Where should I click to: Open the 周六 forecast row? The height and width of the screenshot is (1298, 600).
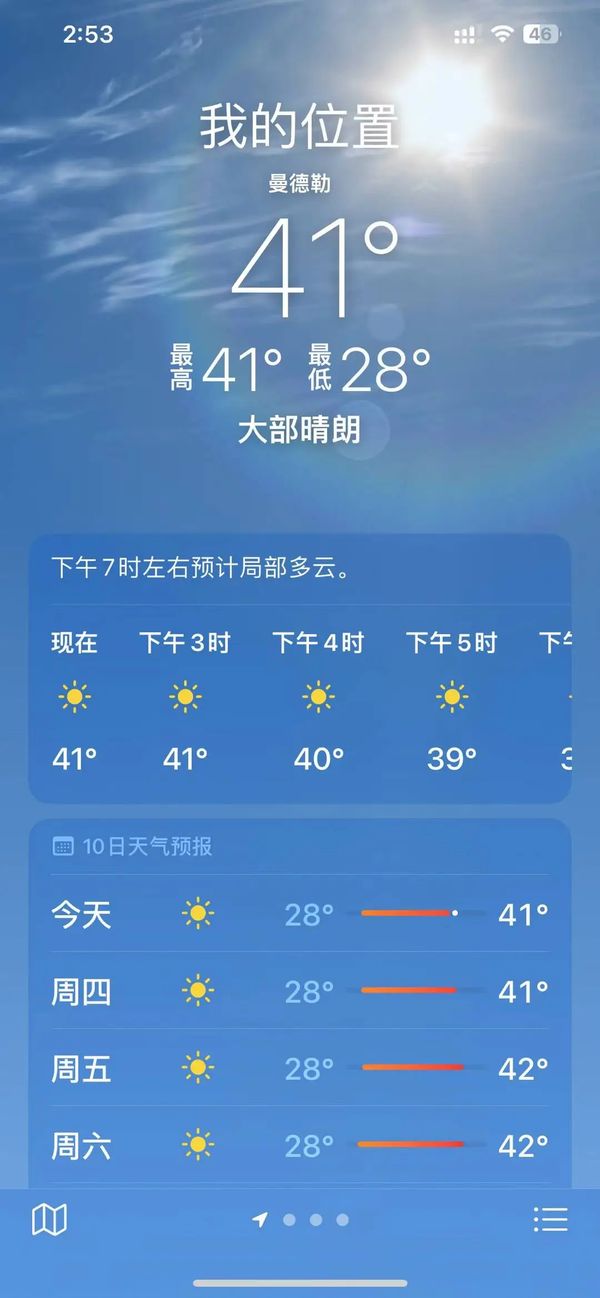click(x=300, y=1145)
